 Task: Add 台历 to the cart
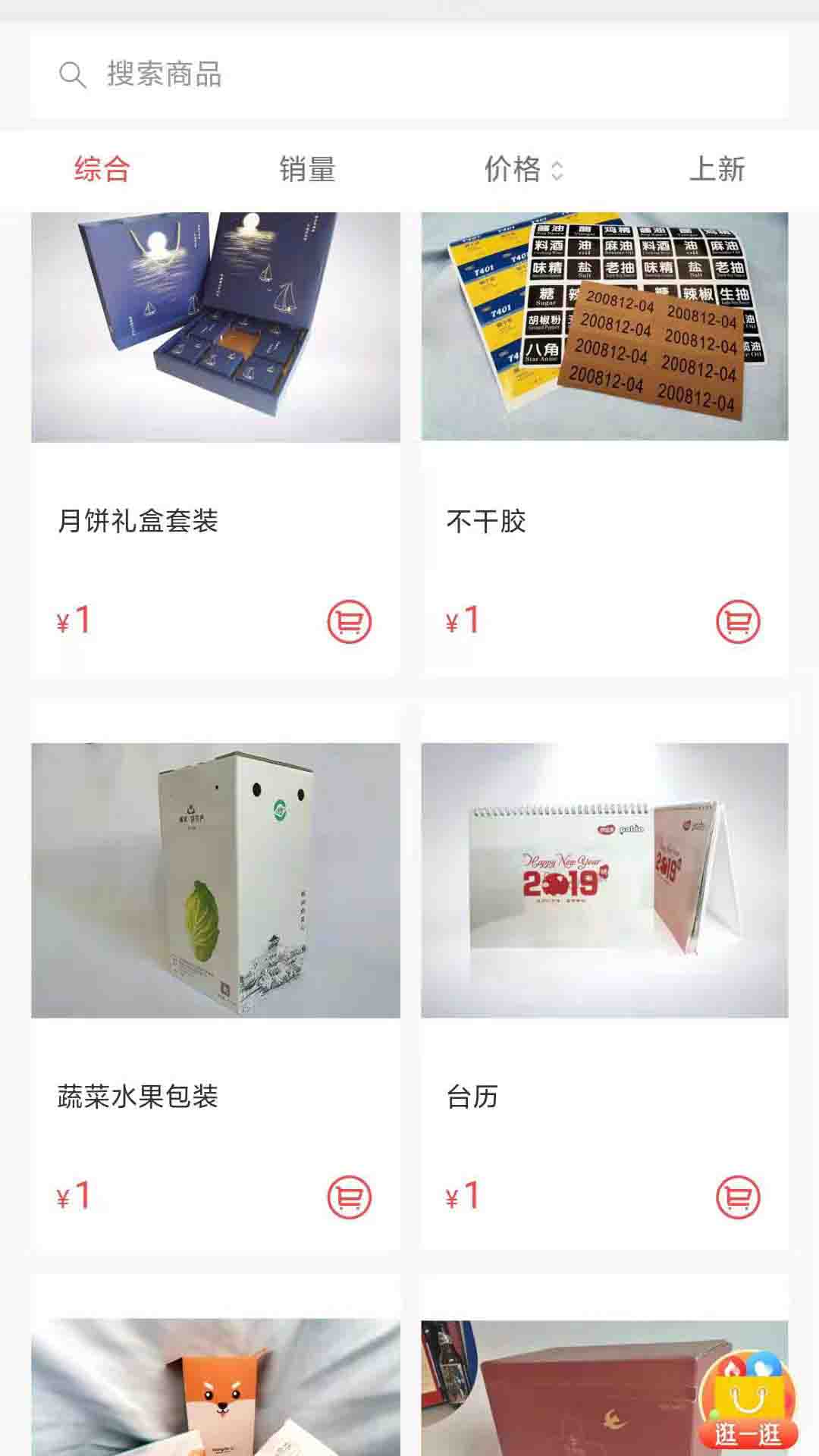(738, 1197)
